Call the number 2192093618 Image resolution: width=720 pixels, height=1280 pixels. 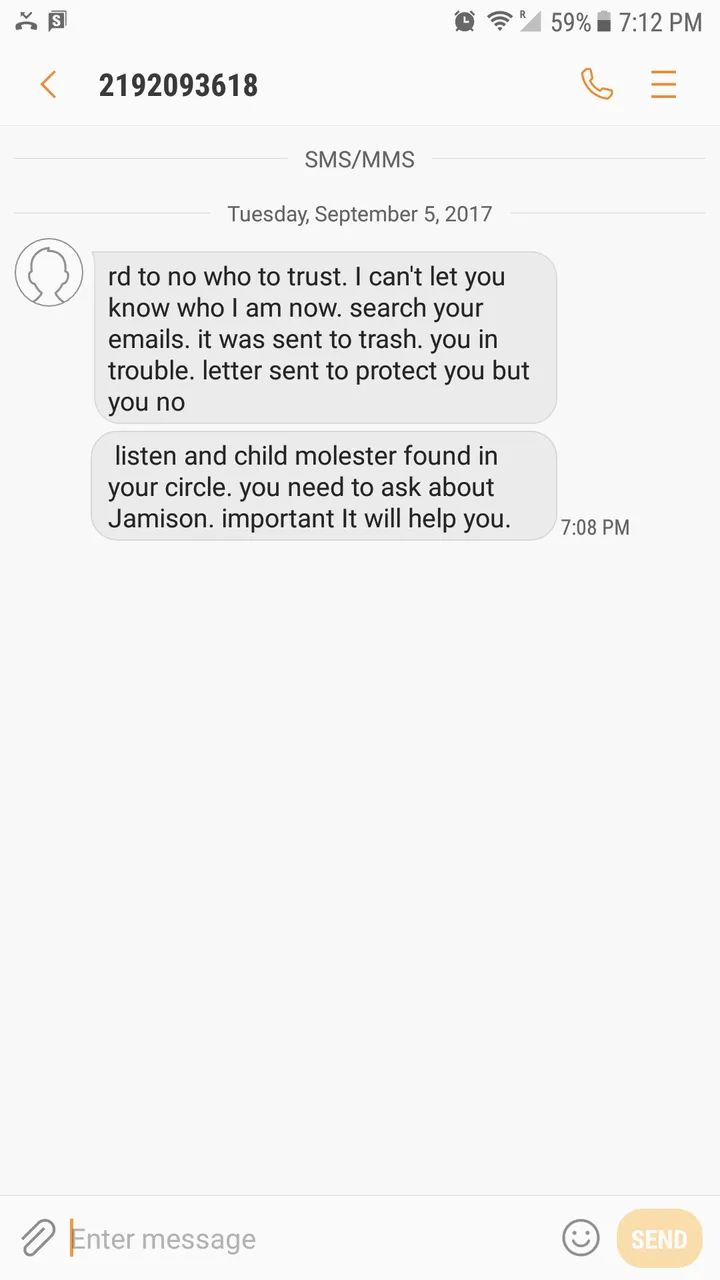597,85
